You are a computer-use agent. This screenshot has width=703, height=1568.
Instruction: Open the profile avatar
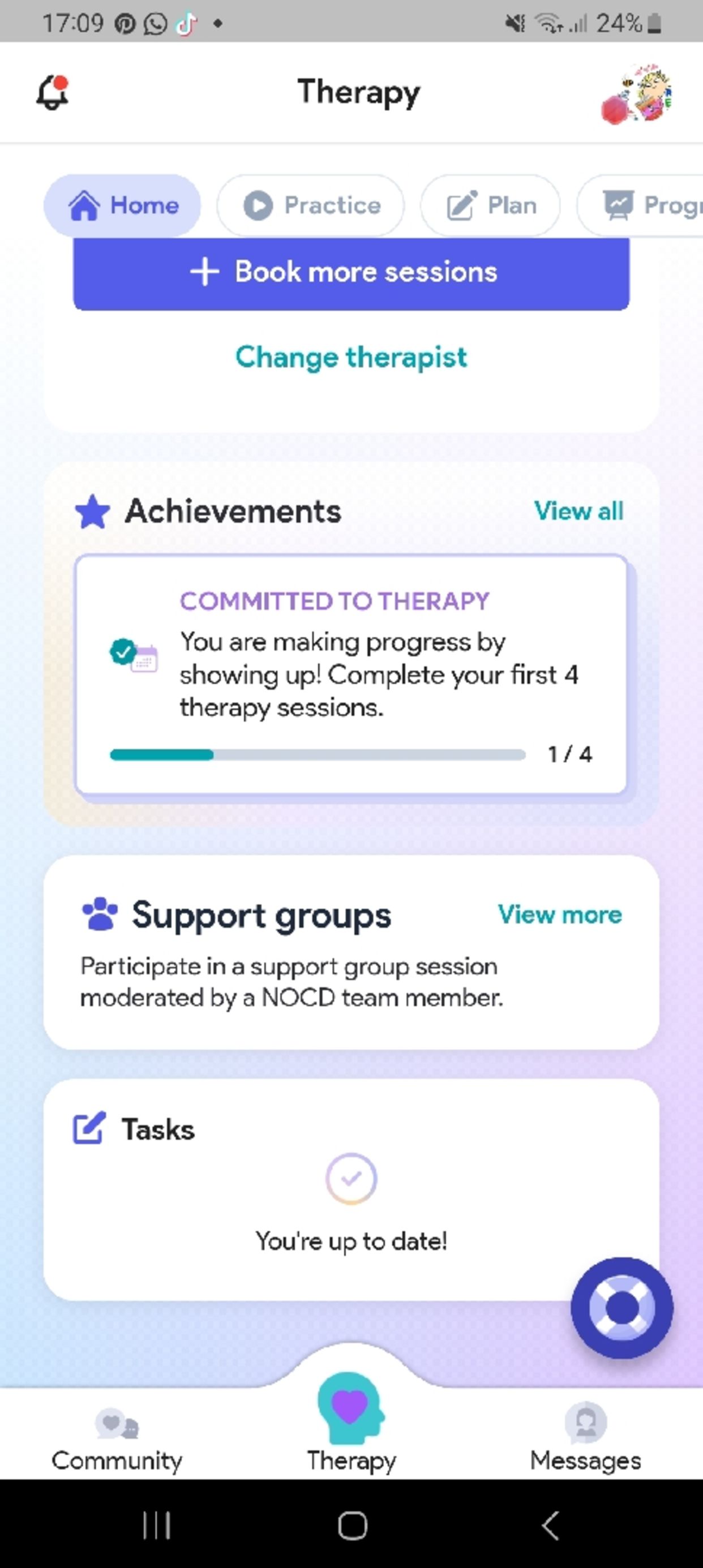pos(637,94)
